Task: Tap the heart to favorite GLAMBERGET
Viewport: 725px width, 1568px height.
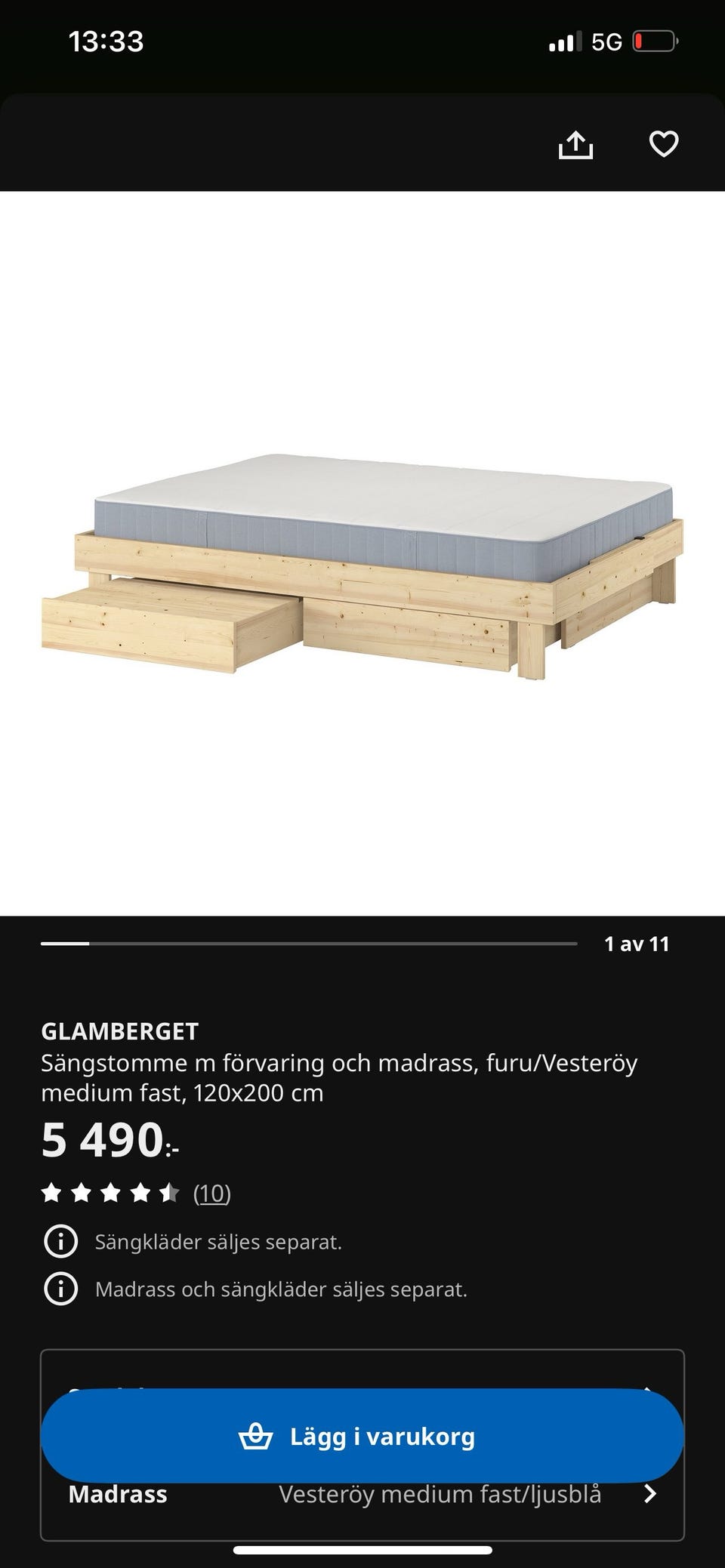Action: pos(664,143)
